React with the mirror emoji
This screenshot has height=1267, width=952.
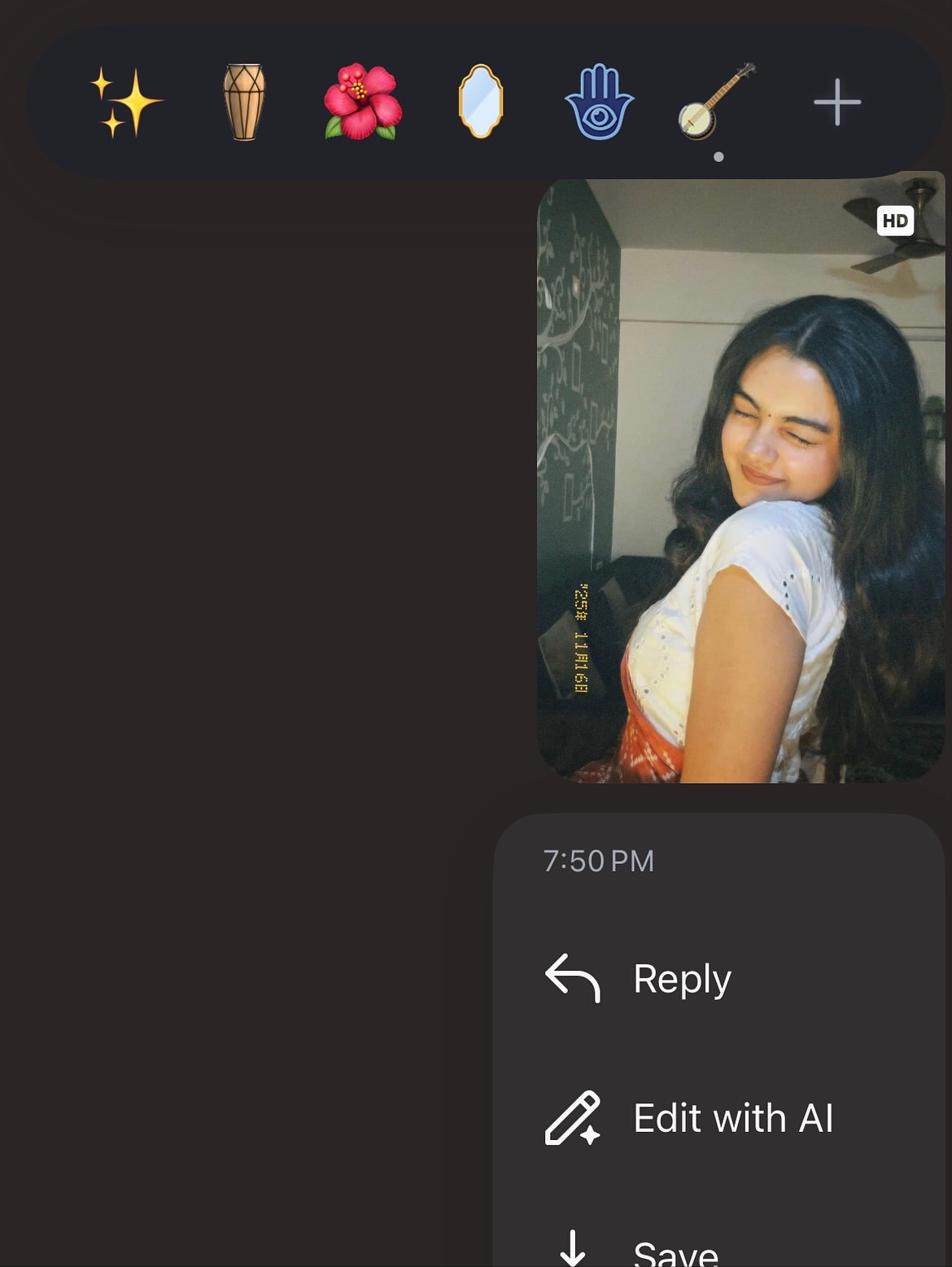[x=481, y=102]
